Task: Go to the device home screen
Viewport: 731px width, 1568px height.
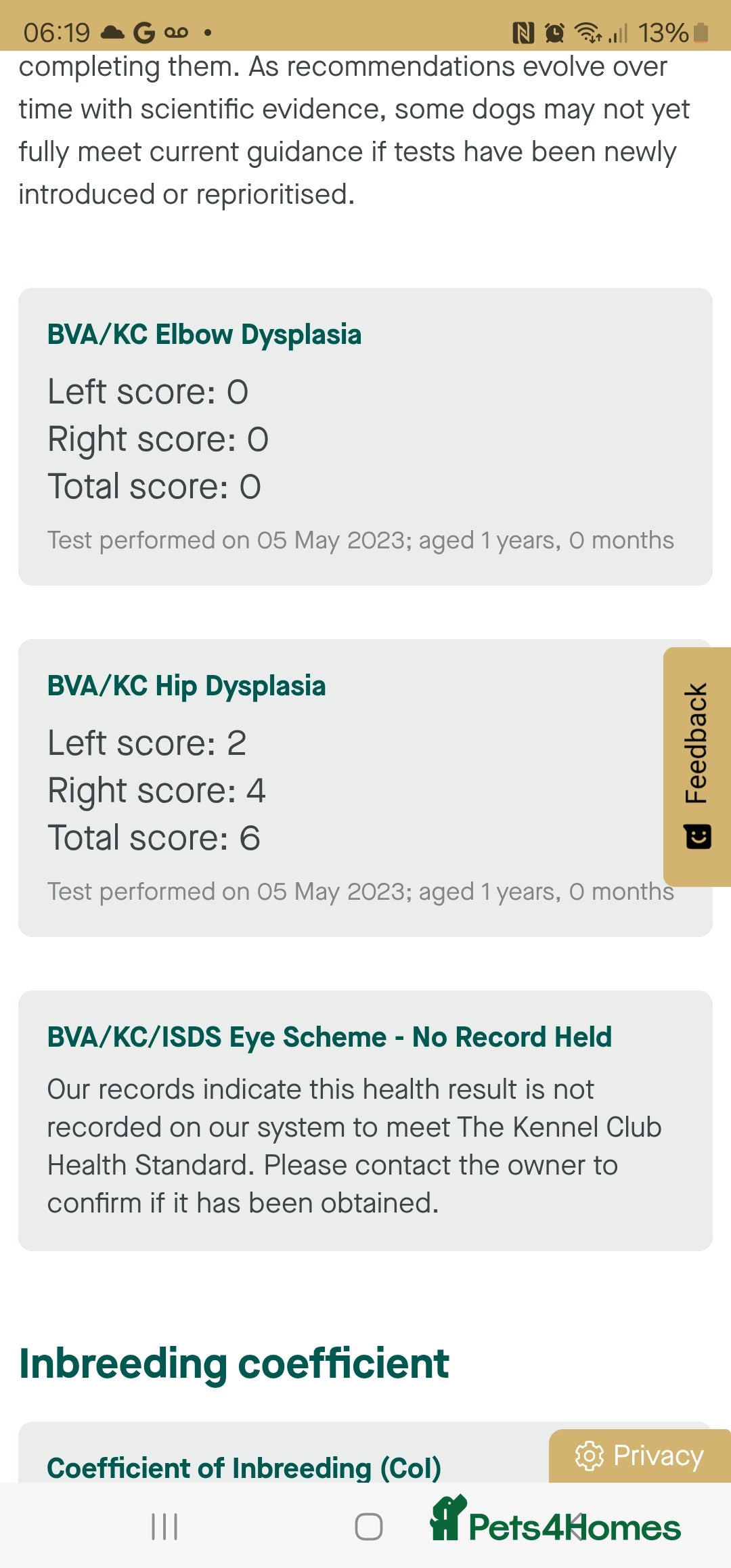Action: point(369,1527)
